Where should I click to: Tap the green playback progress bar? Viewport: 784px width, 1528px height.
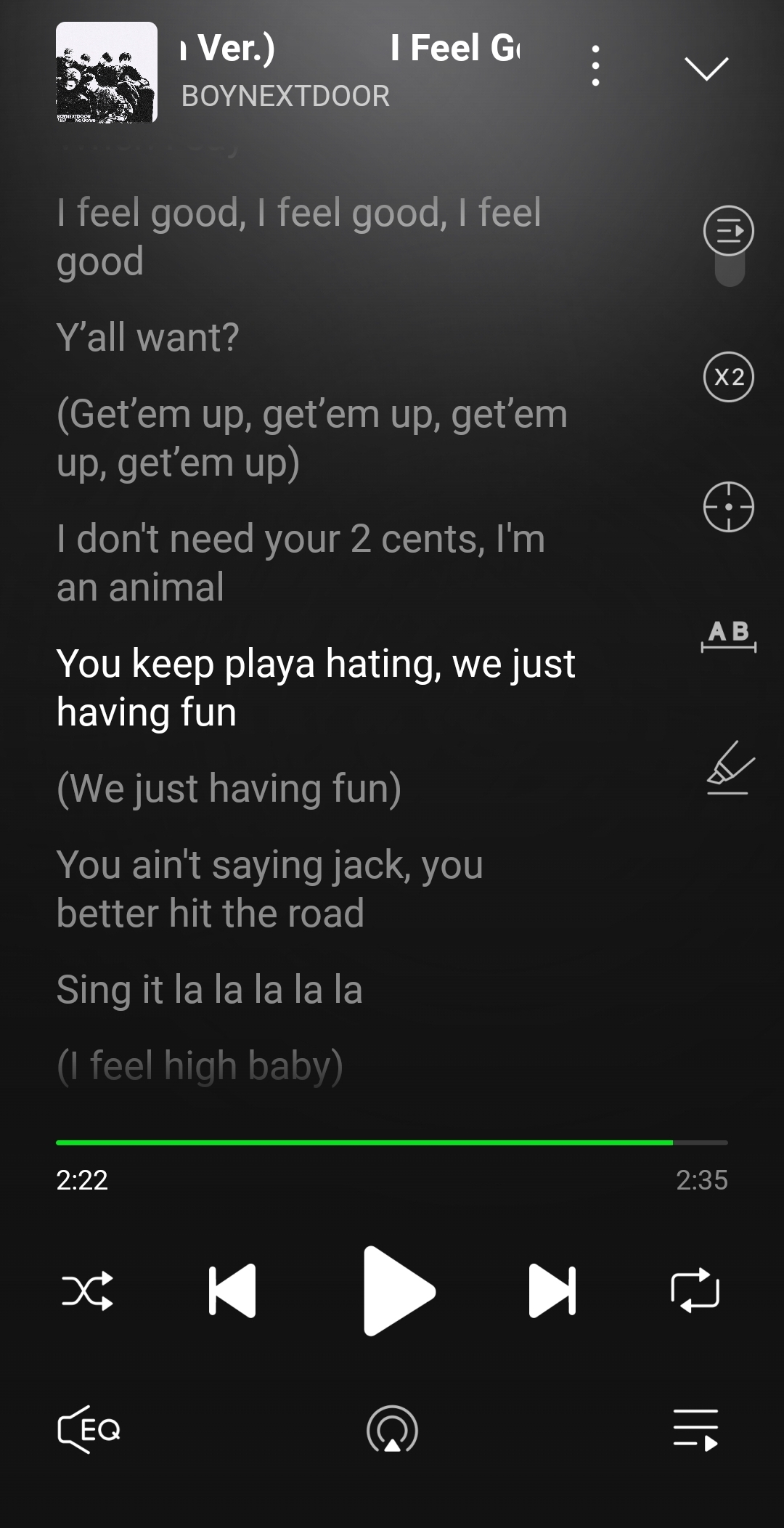[x=392, y=1142]
